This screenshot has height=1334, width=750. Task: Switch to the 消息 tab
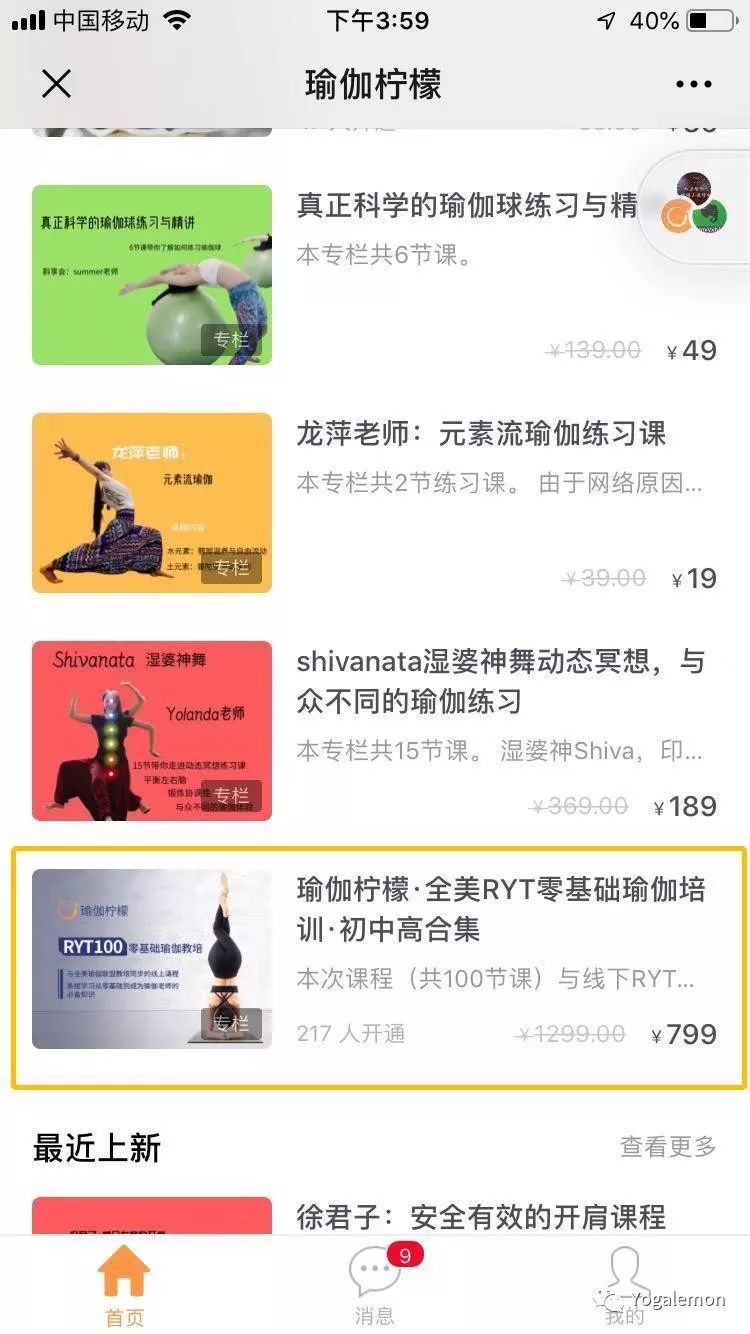click(x=374, y=1290)
